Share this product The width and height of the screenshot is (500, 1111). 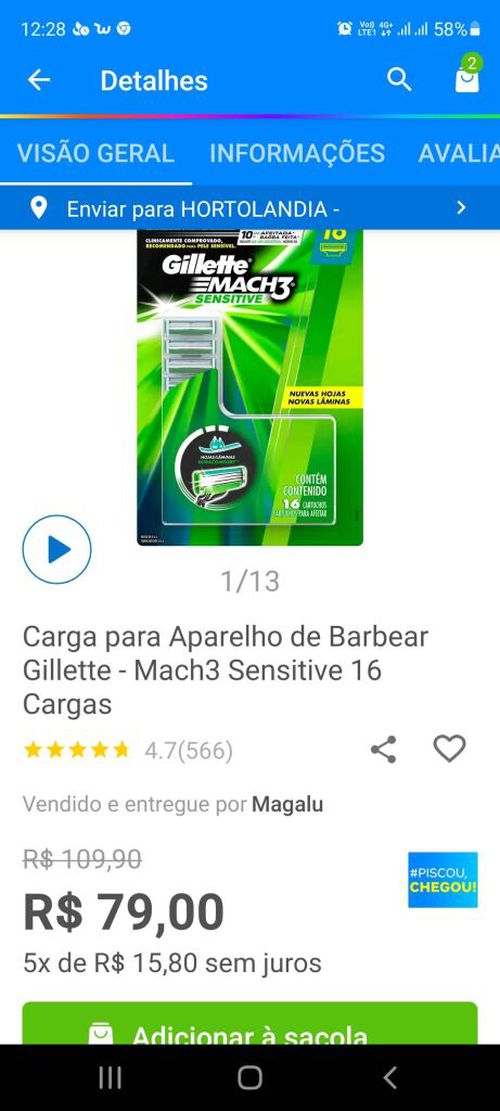(x=384, y=749)
